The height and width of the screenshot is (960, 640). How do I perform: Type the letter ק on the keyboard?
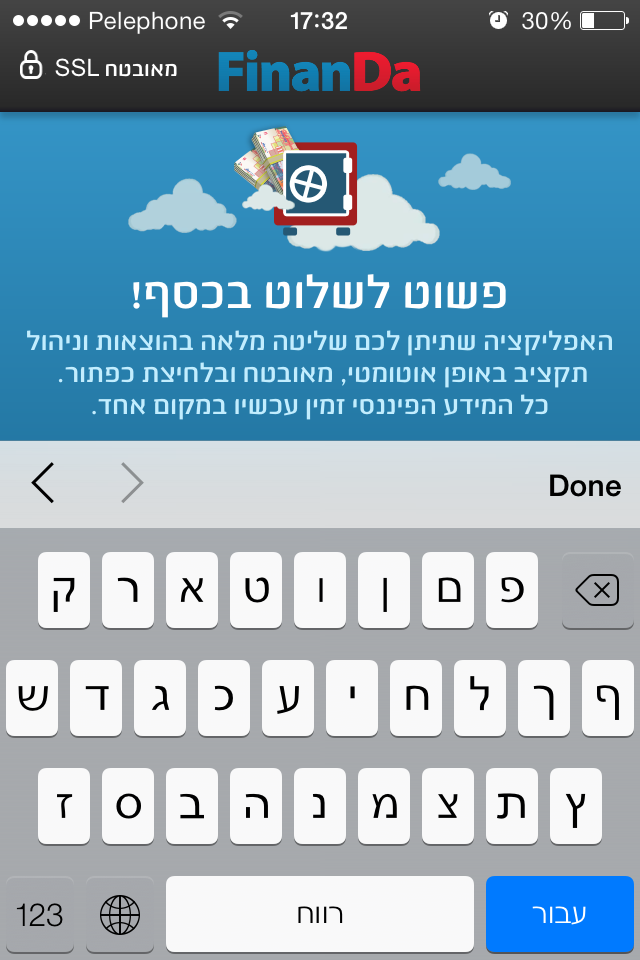tap(64, 590)
